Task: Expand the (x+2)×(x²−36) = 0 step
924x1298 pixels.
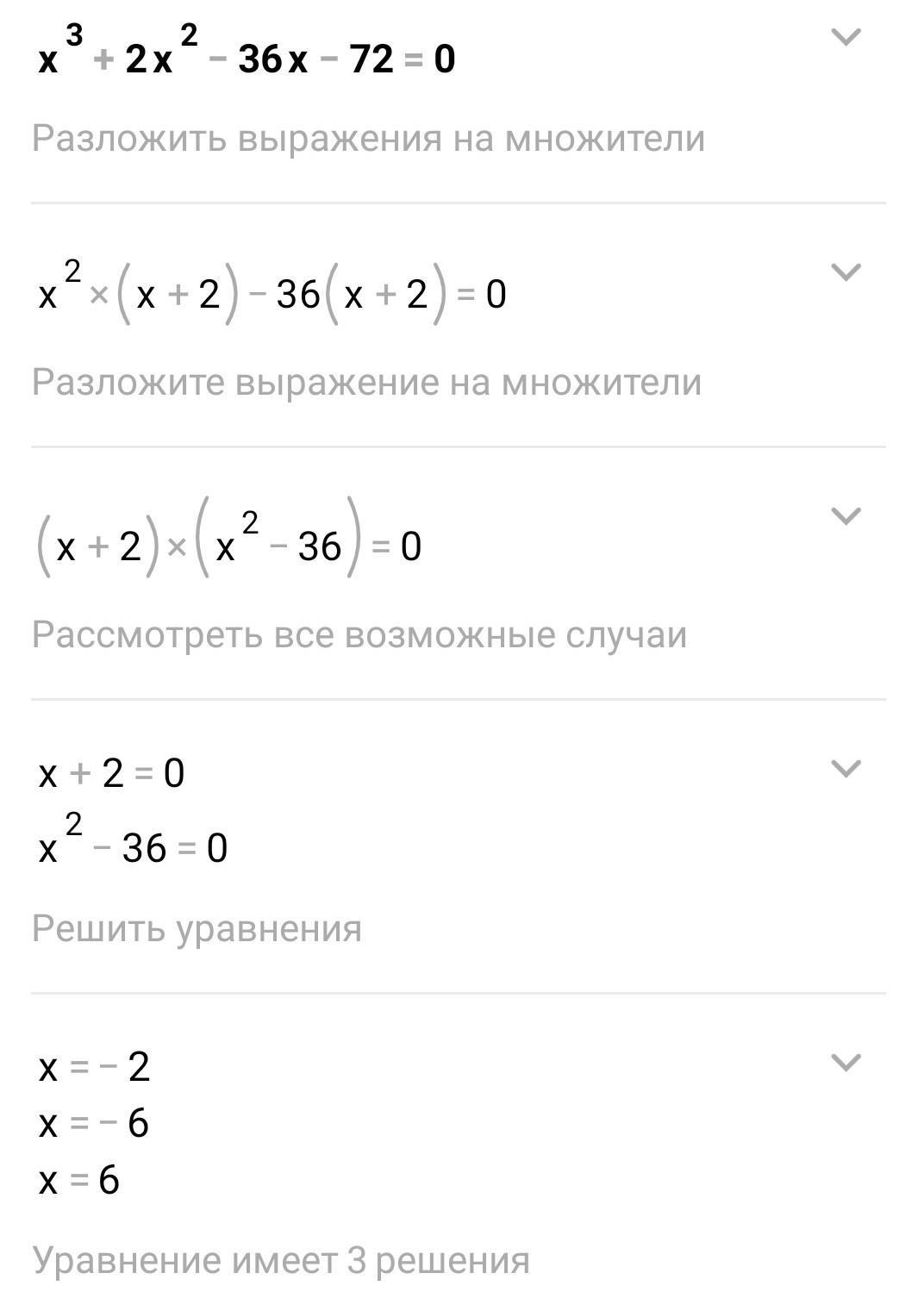Action: point(845,516)
